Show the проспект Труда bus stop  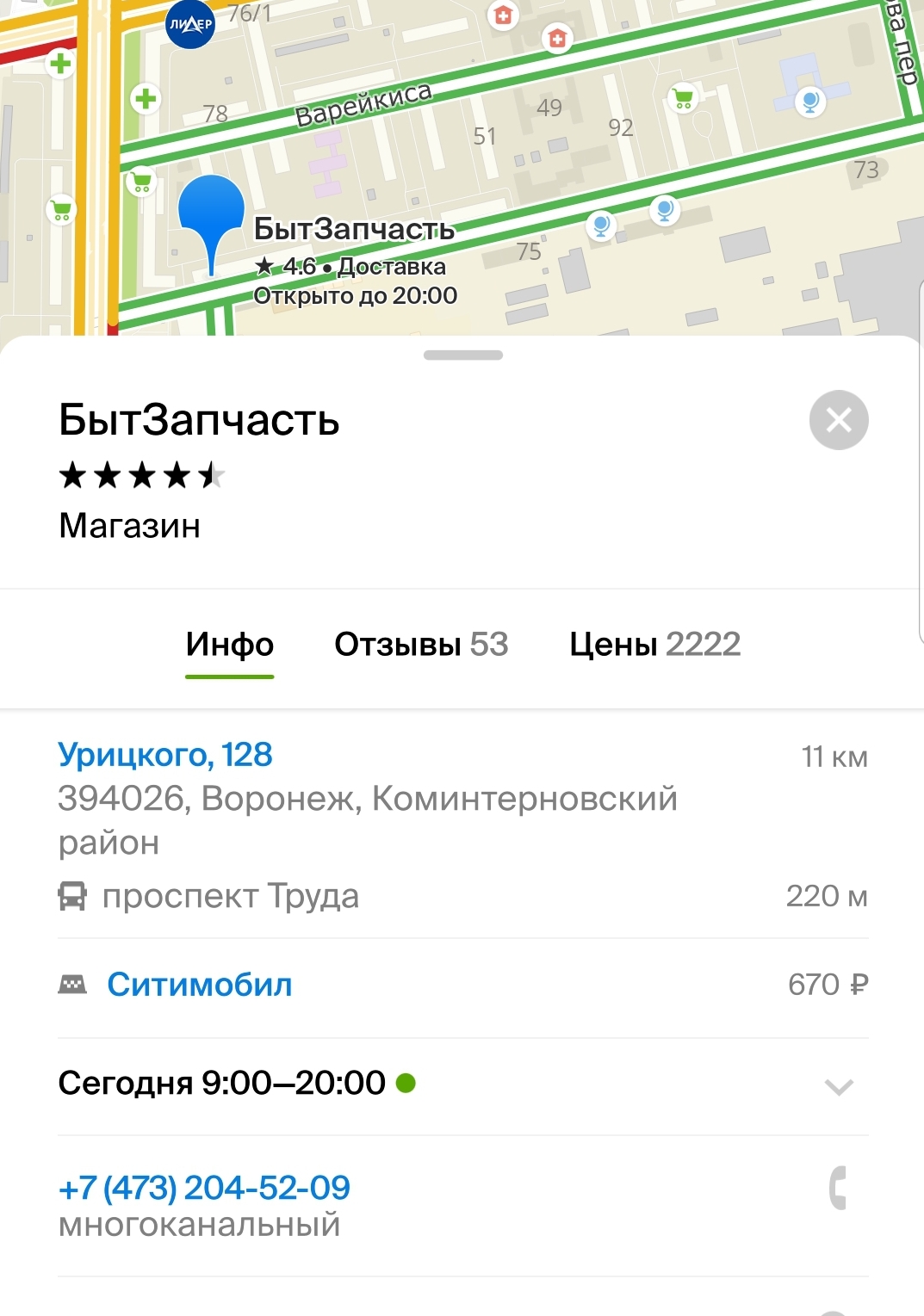coord(230,896)
